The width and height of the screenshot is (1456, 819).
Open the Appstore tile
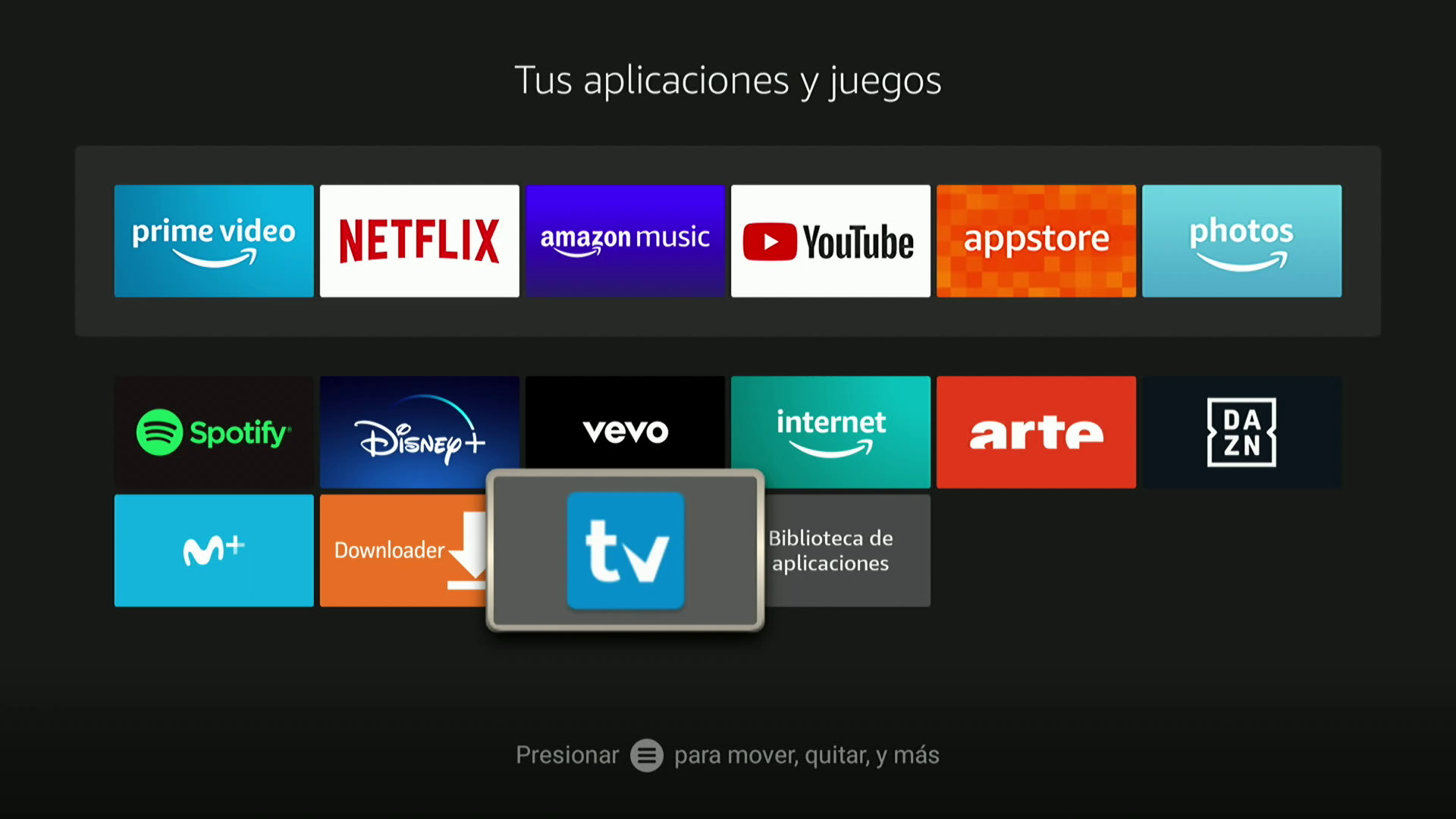click(x=1036, y=241)
